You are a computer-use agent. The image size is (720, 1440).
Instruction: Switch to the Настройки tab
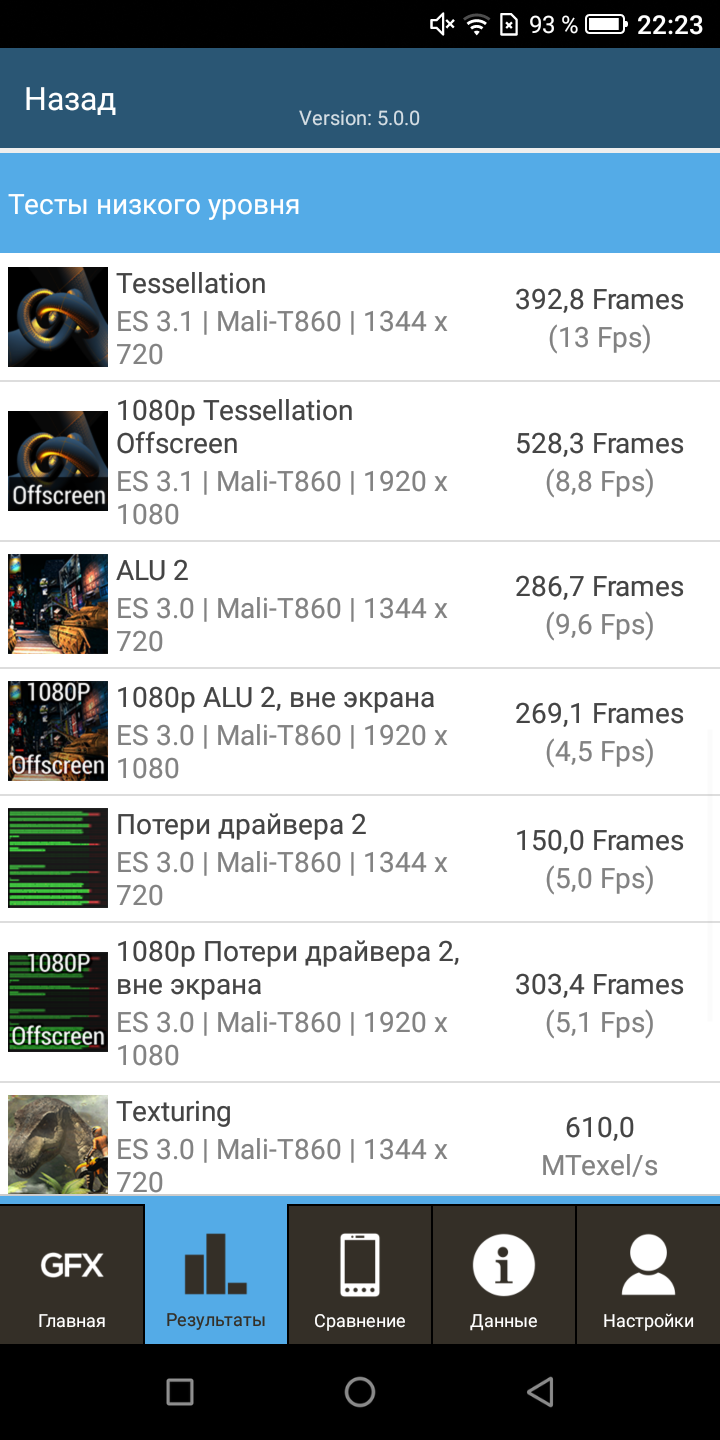tap(648, 1274)
